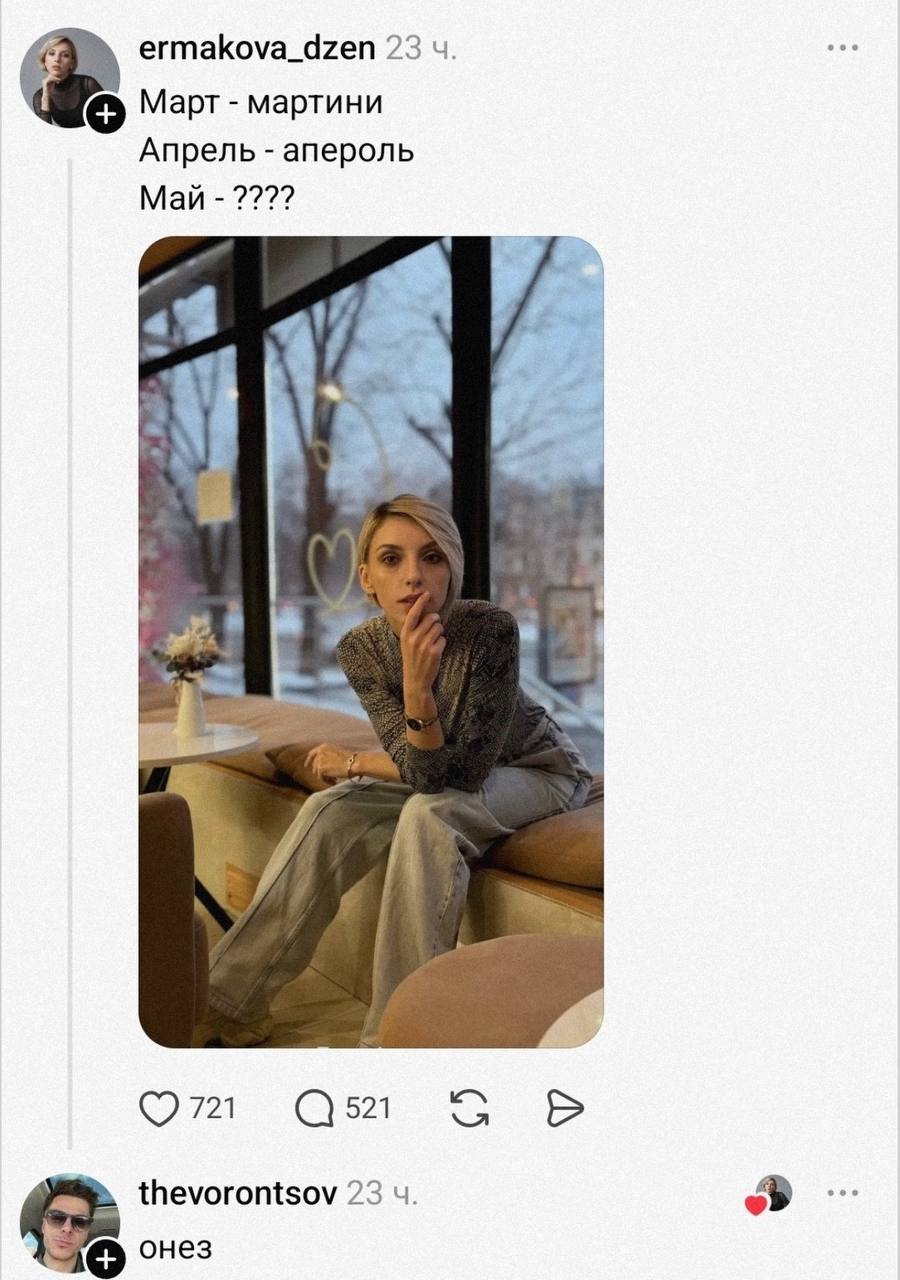The image size is (900, 1280).
Task: Repost the ermakova_dzen thread
Action: [470, 1108]
